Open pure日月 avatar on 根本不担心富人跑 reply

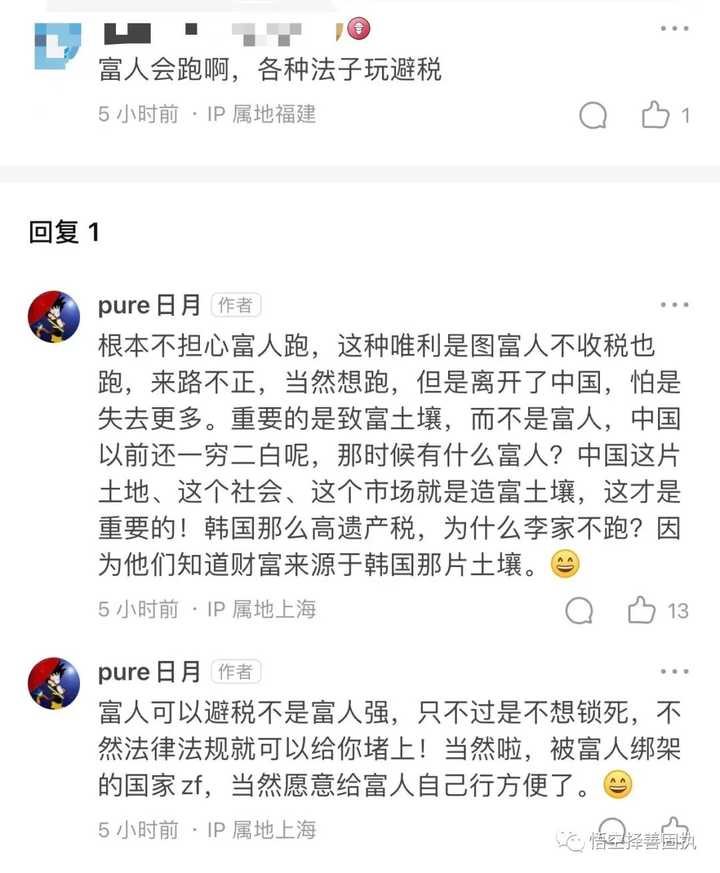coord(54,316)
